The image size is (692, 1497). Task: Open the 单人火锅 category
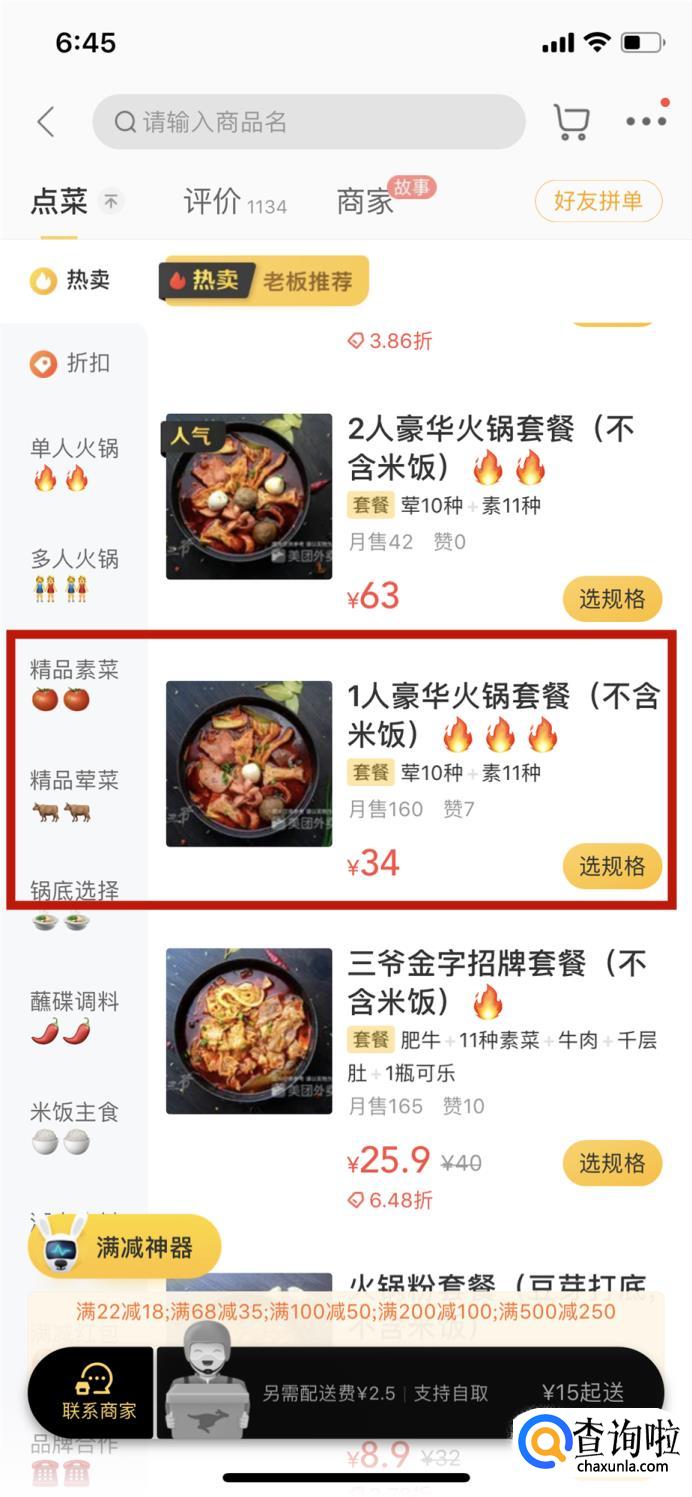[74, 462]
